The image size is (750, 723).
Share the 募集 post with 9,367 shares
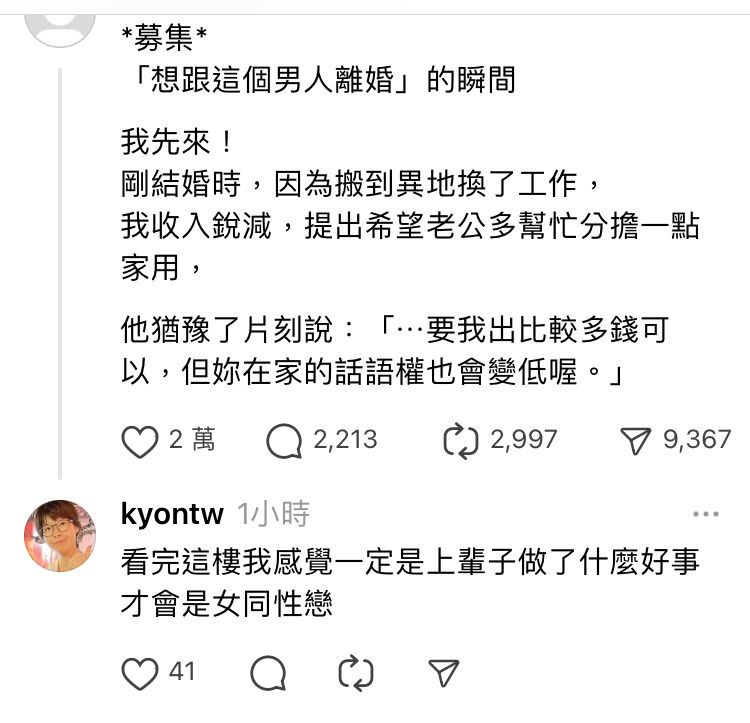tap(636, 441)
